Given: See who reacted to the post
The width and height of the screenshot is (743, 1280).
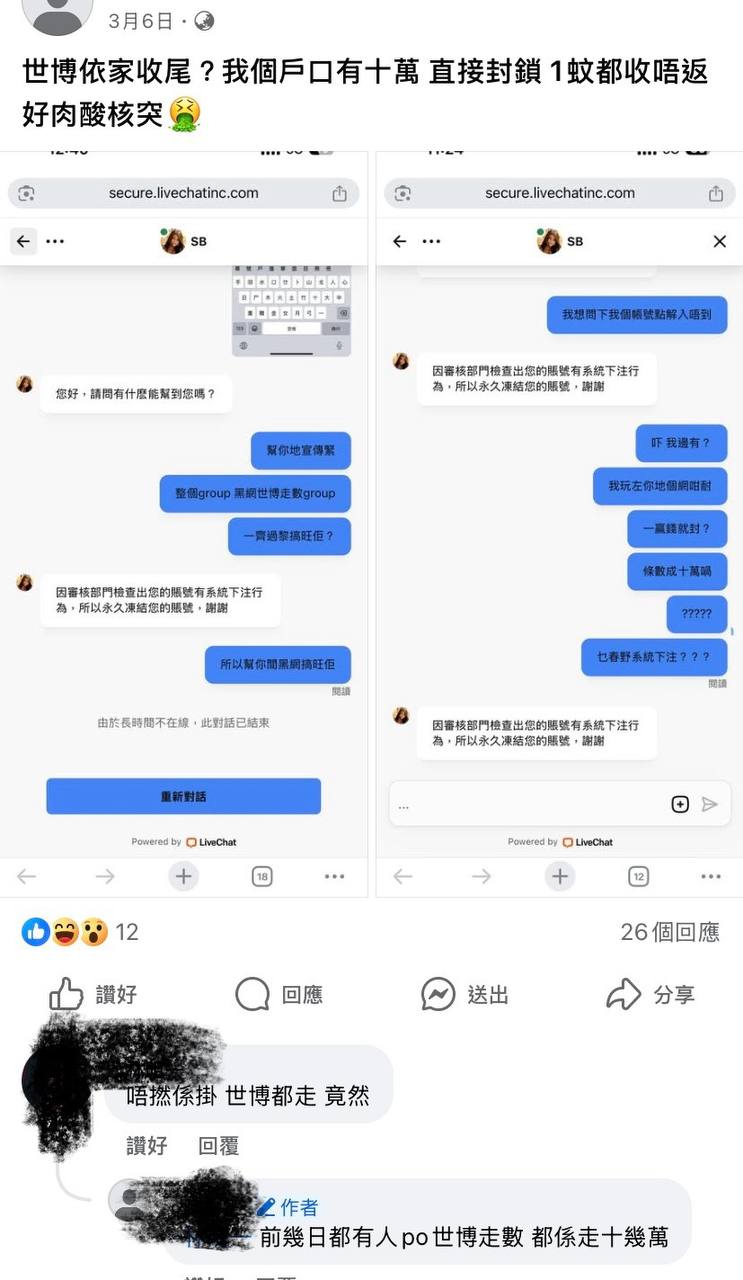Looking at the screenshot, I should click(78, 932).
